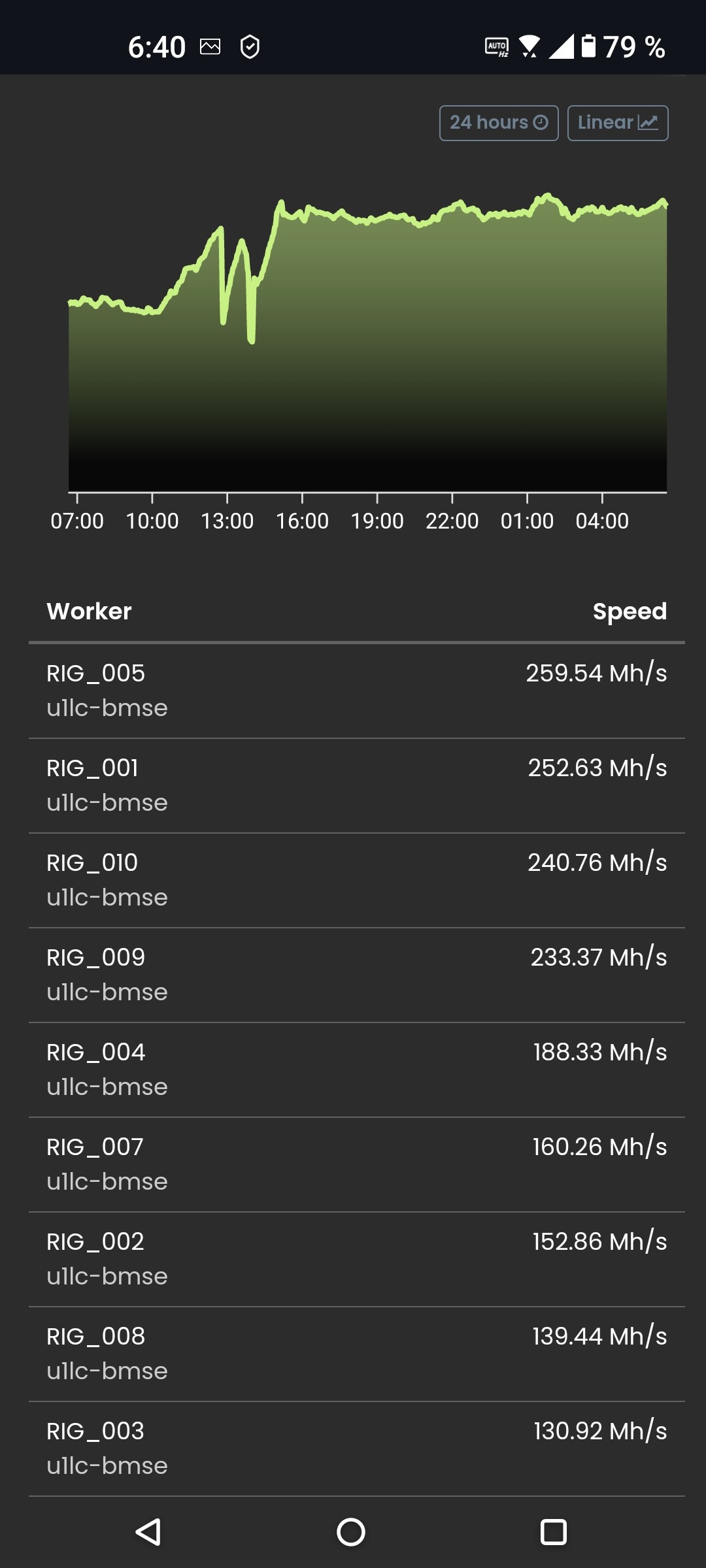This screenshot has width=706, height=1568.
Task: Select the RIG_010 worker row
Action: [x=357, y=881]
